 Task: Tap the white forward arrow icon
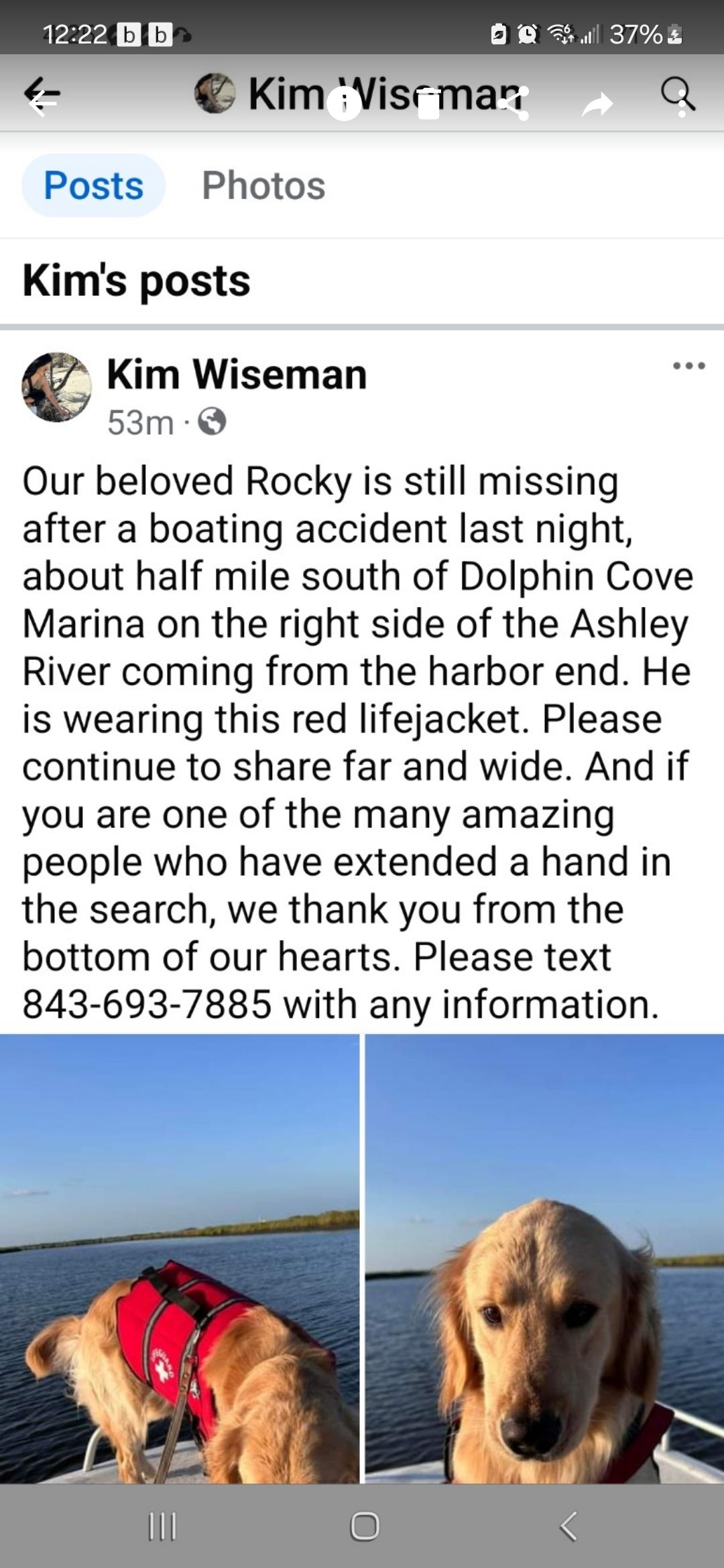coord(597,104)
